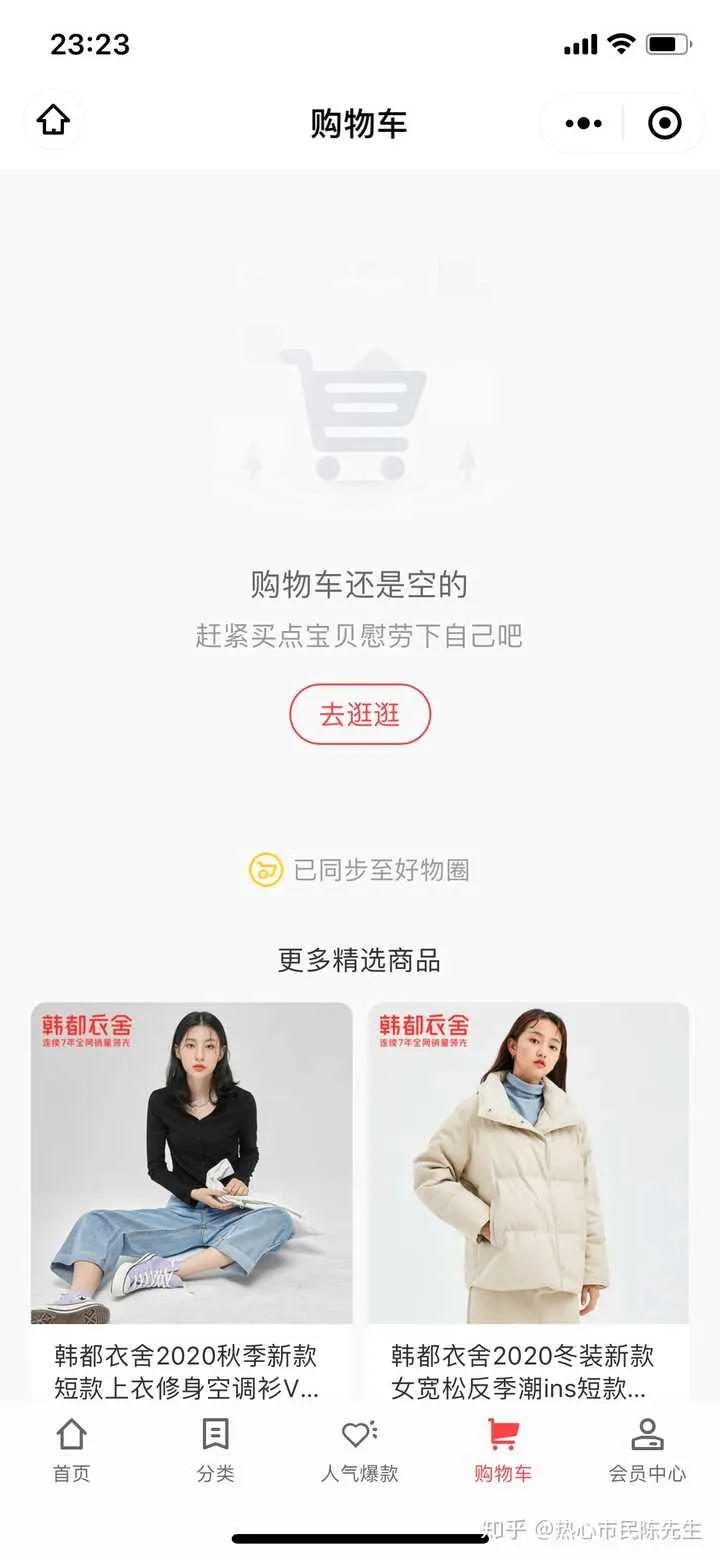720x1559 pixels.
Task: Open the 已同步至好物圈 link
Action: coord(360,870)
